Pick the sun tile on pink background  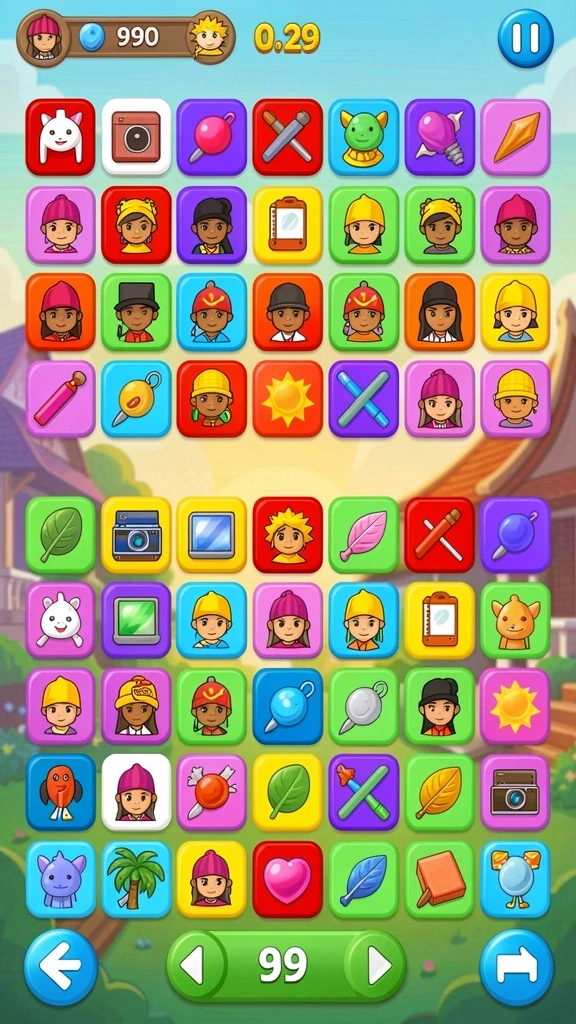(x=515, y=706)
